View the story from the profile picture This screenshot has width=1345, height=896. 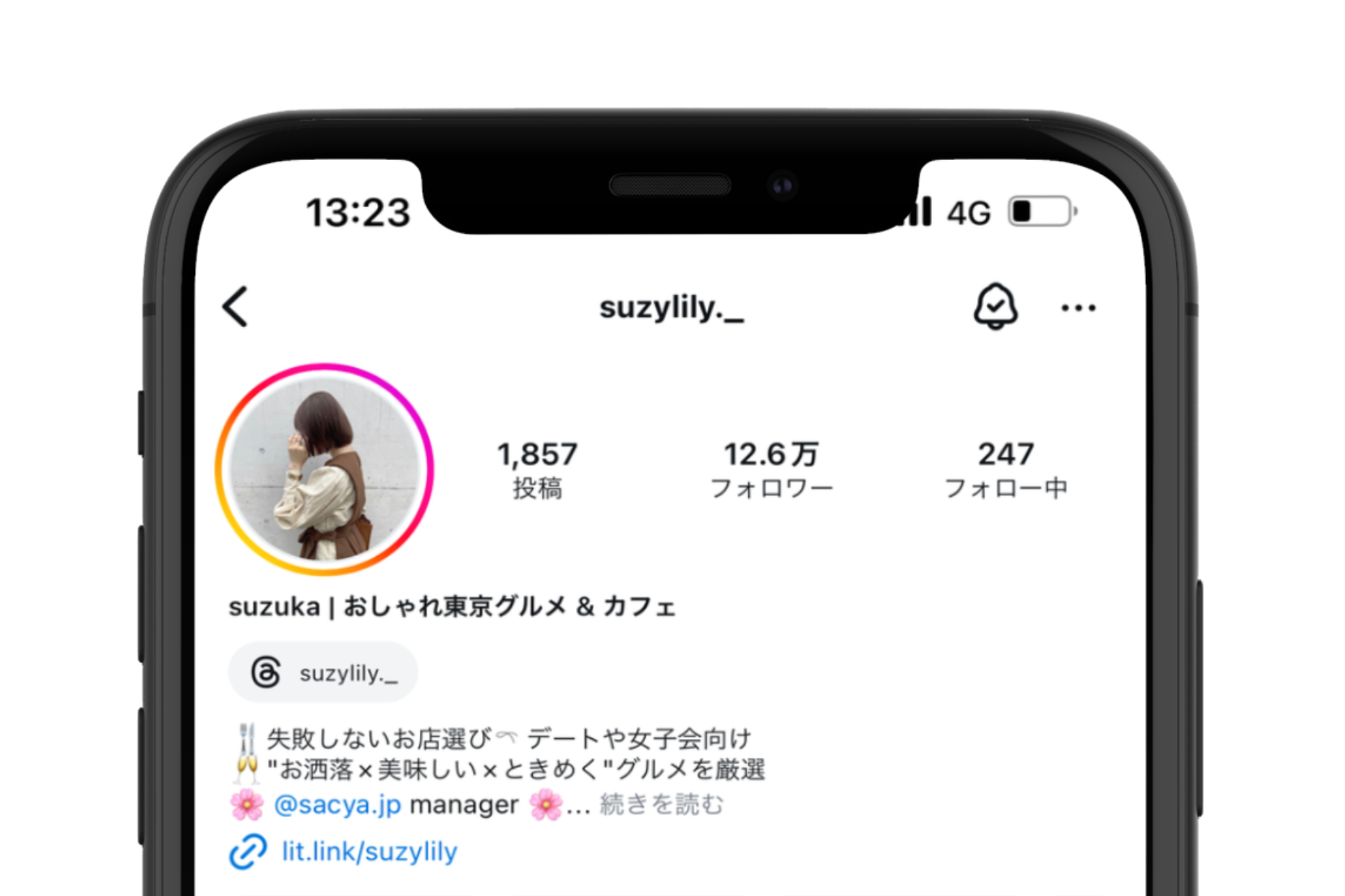pos(325,470)
